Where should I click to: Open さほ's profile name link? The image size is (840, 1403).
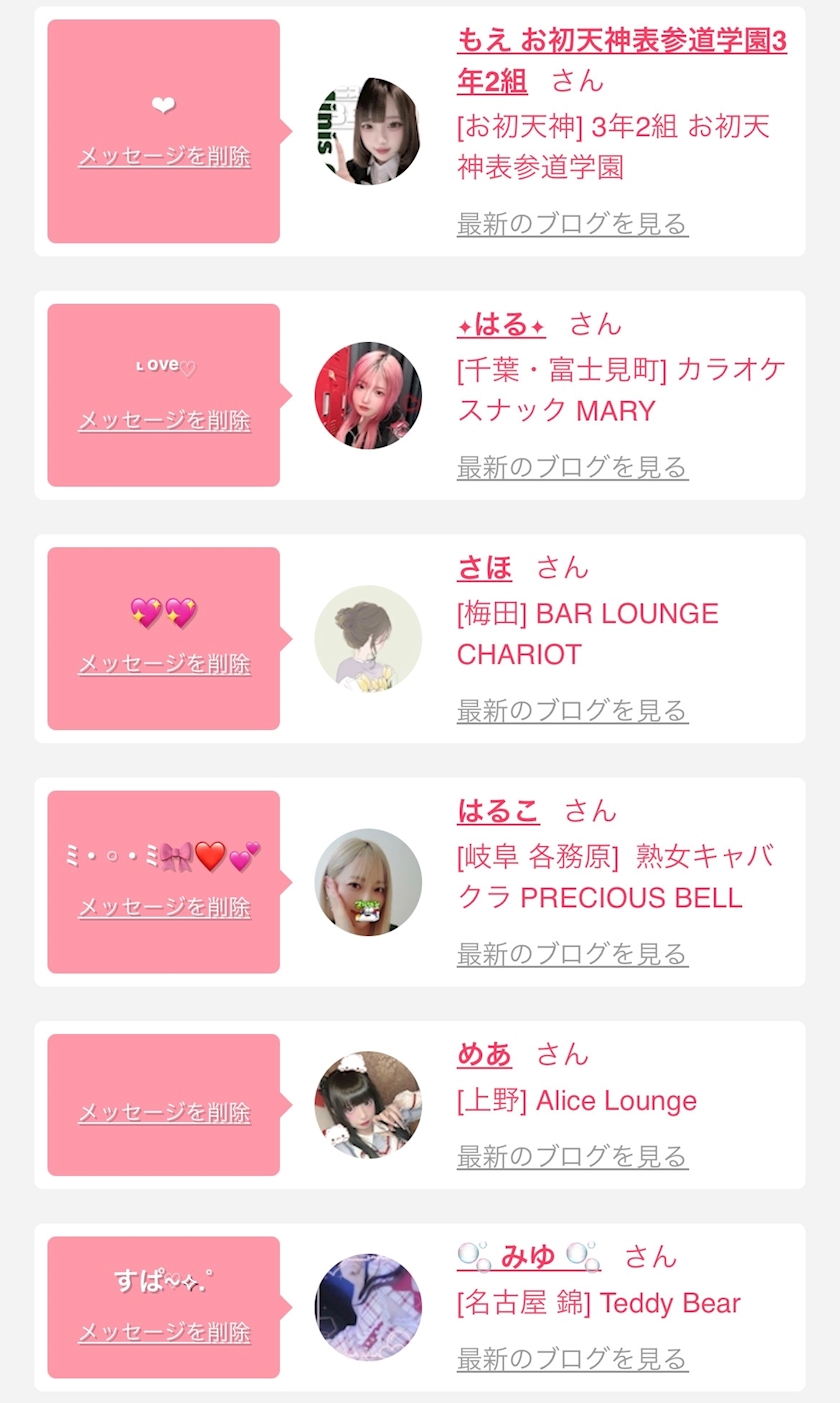pyautogui.click(x=485, y=568)
